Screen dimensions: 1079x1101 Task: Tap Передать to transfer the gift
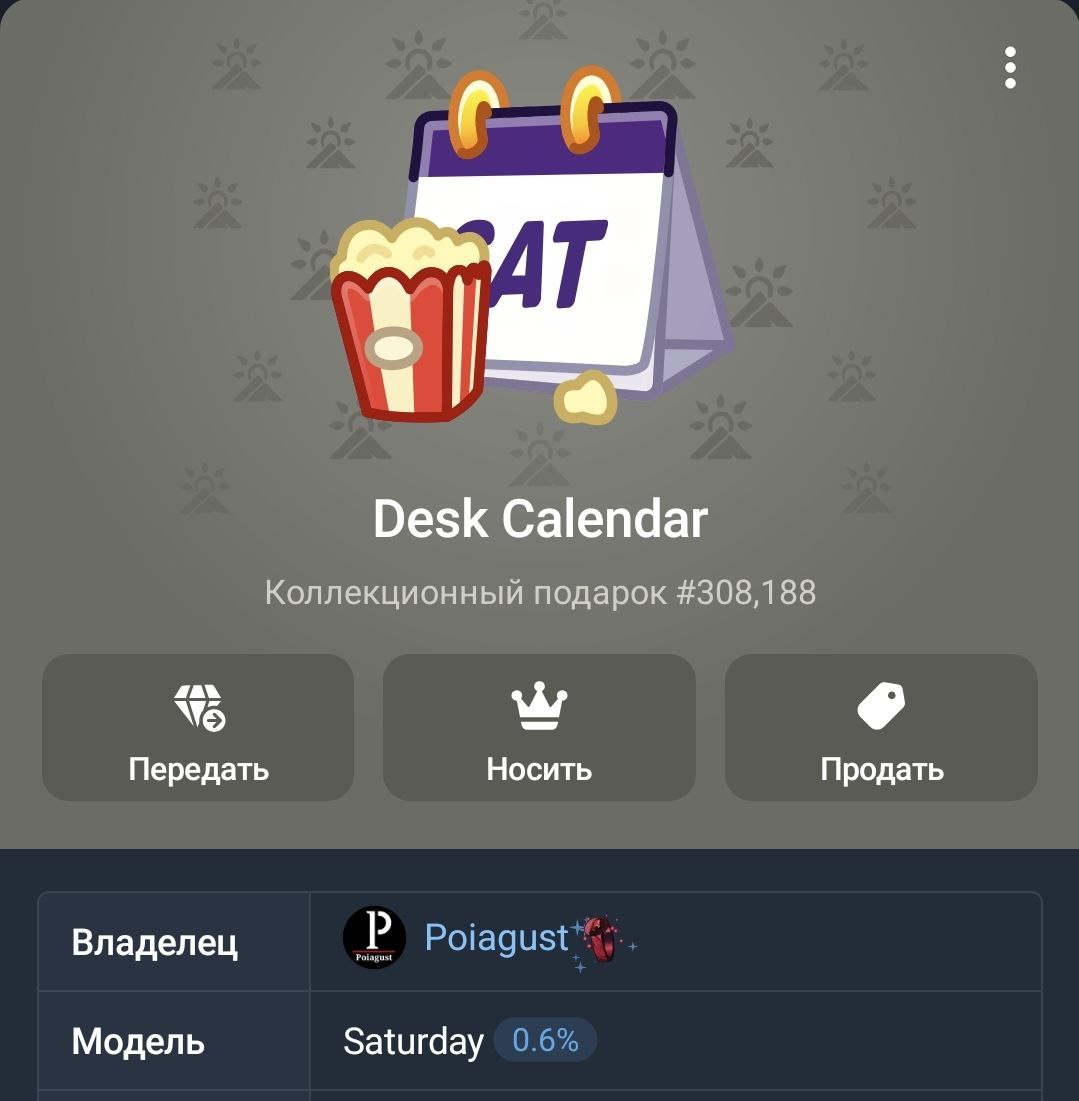pyautogui.click(x=198, y=727)
